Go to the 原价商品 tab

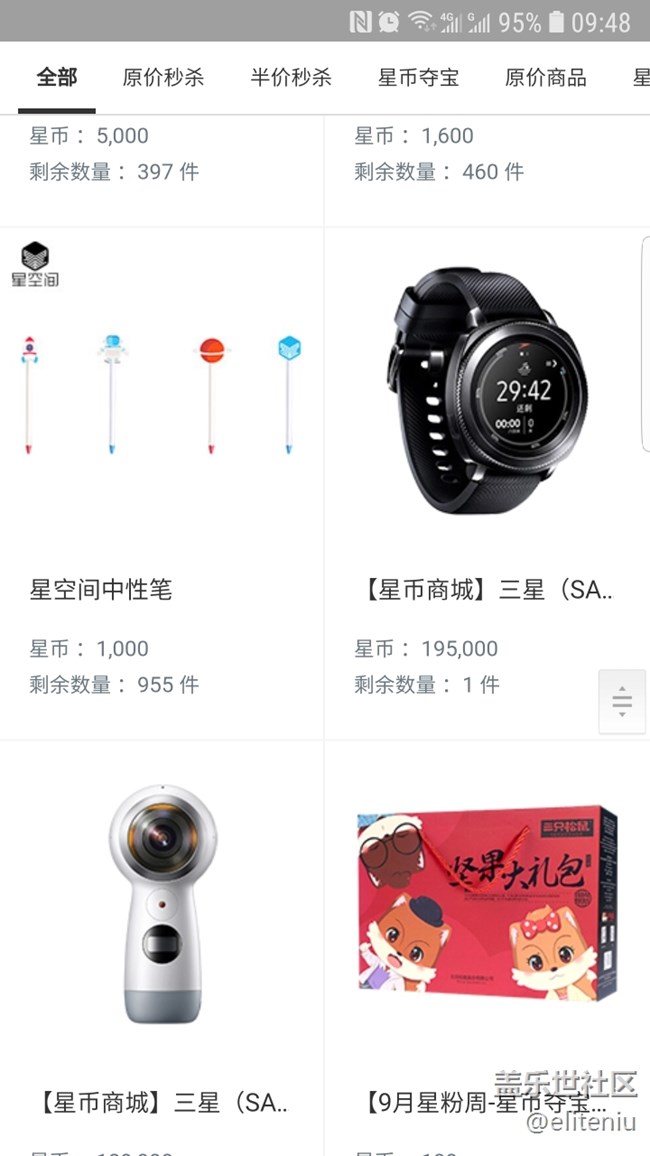coord(545,78)
